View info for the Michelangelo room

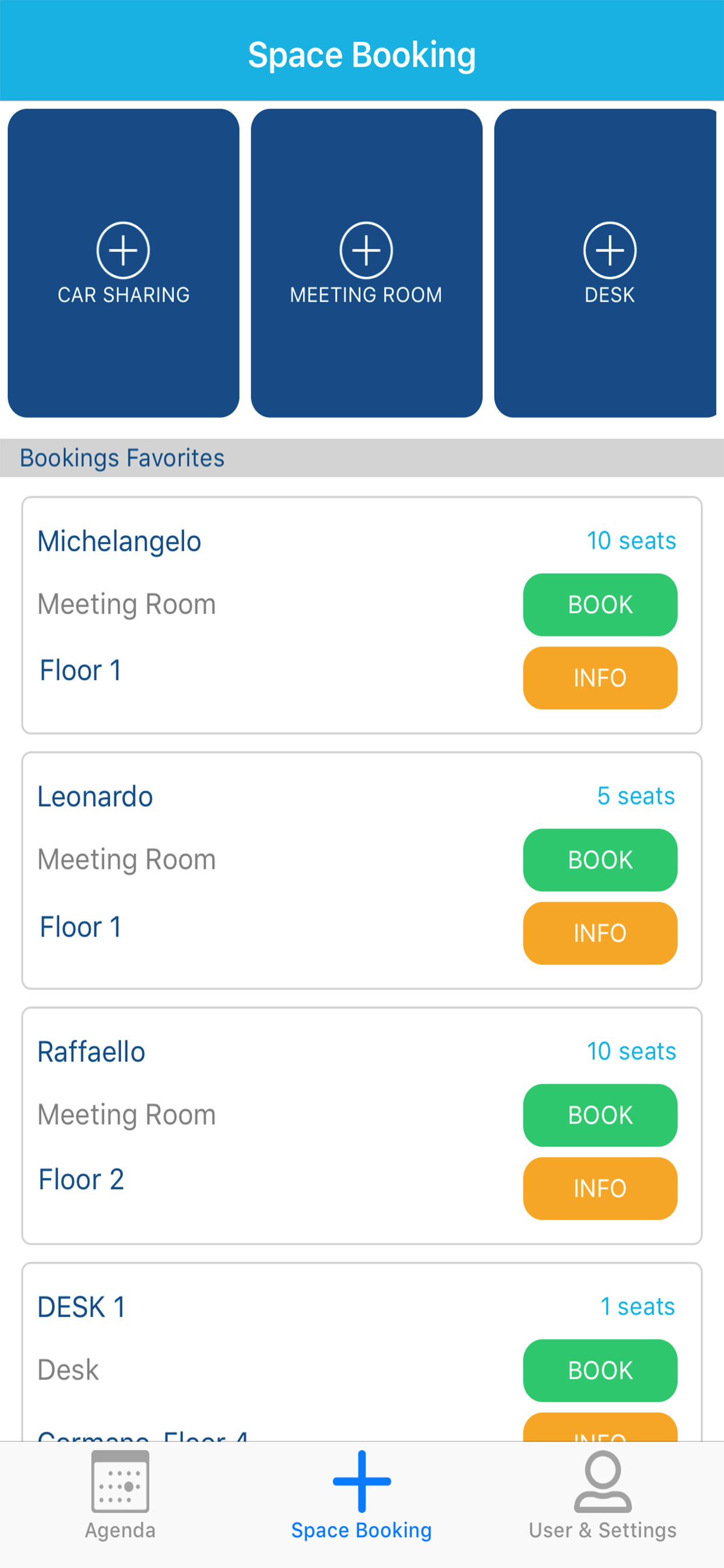pos(600,677)
